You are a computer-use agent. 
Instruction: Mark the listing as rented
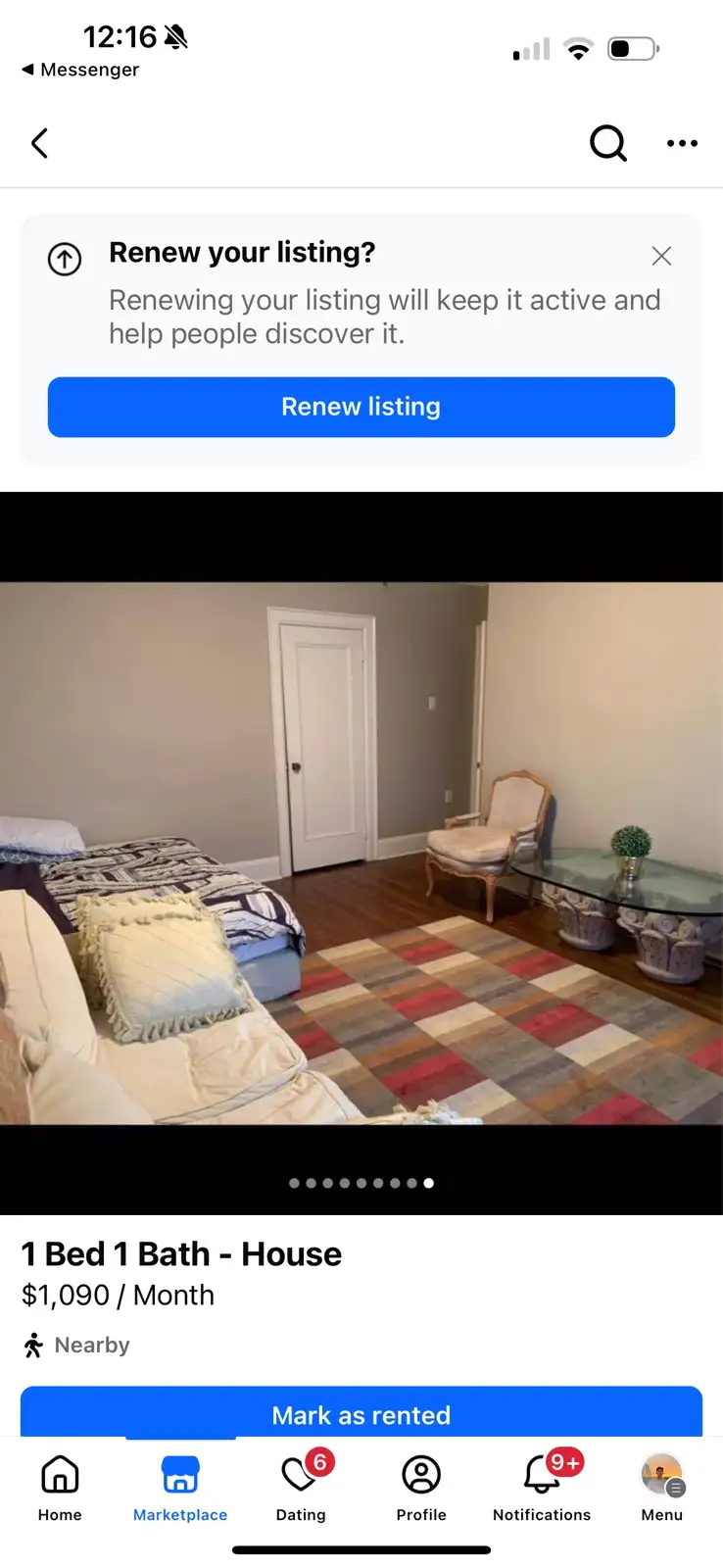pyautogui.click(x=361, y=1412)
